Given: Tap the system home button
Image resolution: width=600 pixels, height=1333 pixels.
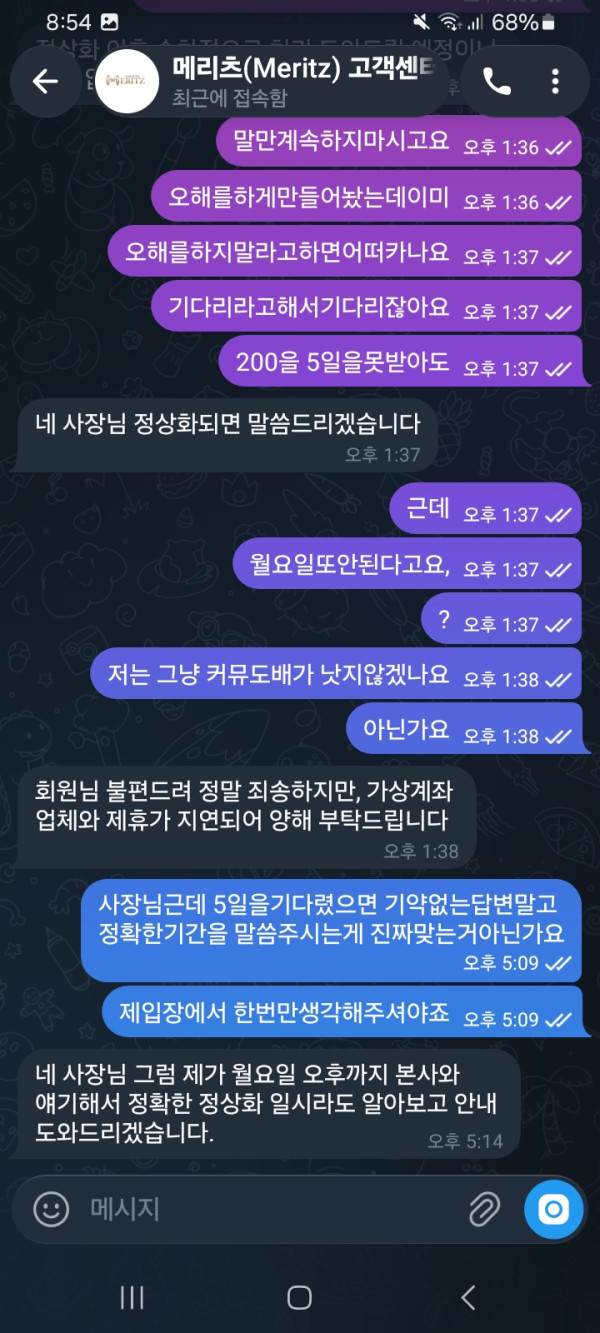Looking at the screenshot, I should [x=299, y=1297].
